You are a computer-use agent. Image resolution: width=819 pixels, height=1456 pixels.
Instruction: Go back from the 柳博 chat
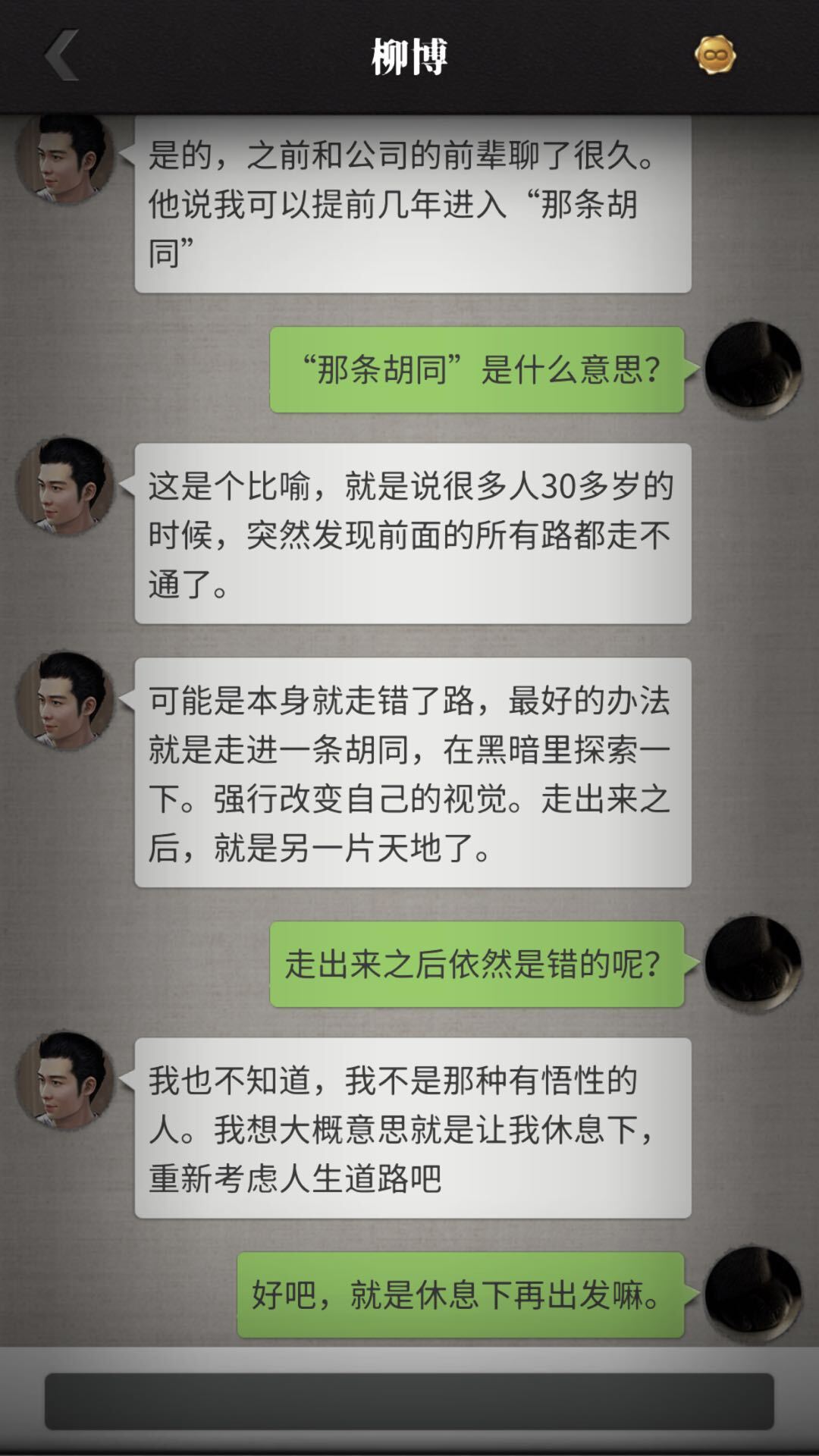[x=61, y=55]
